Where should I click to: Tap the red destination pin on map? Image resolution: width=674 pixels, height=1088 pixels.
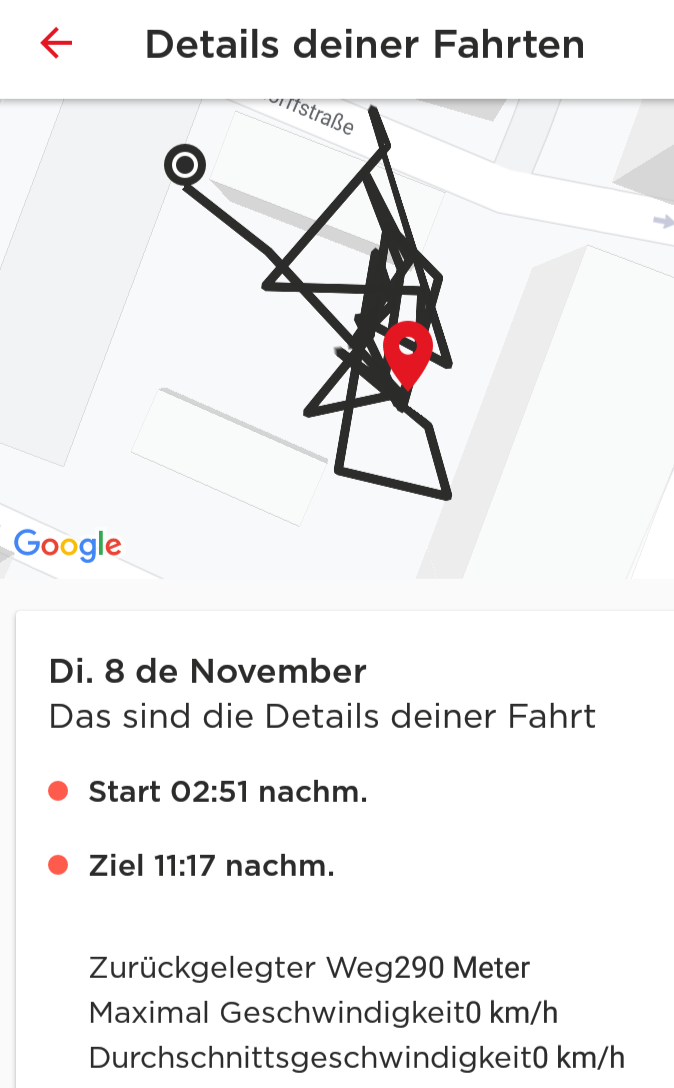(408, 352)
